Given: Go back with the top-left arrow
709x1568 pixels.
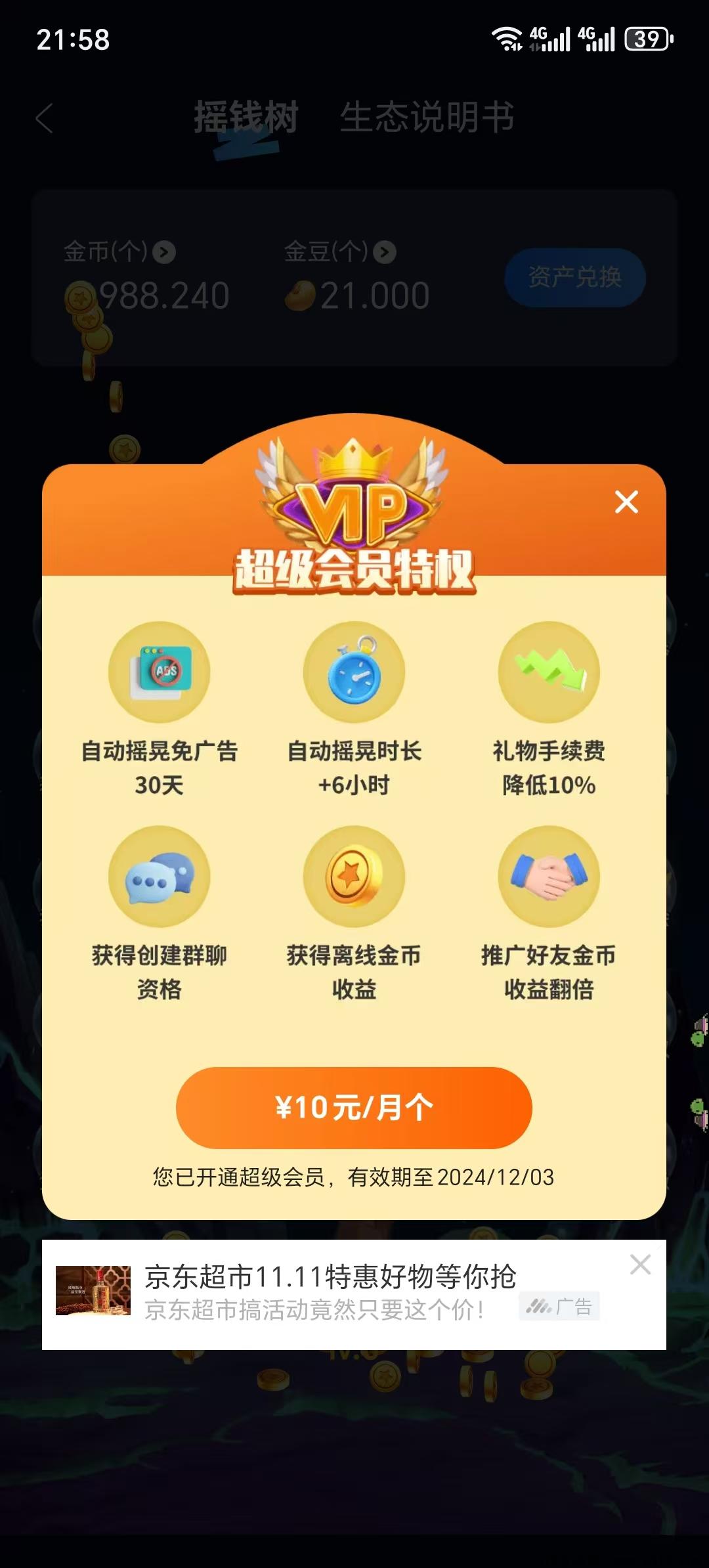Looking at the screenshot, I should [45, 119].
